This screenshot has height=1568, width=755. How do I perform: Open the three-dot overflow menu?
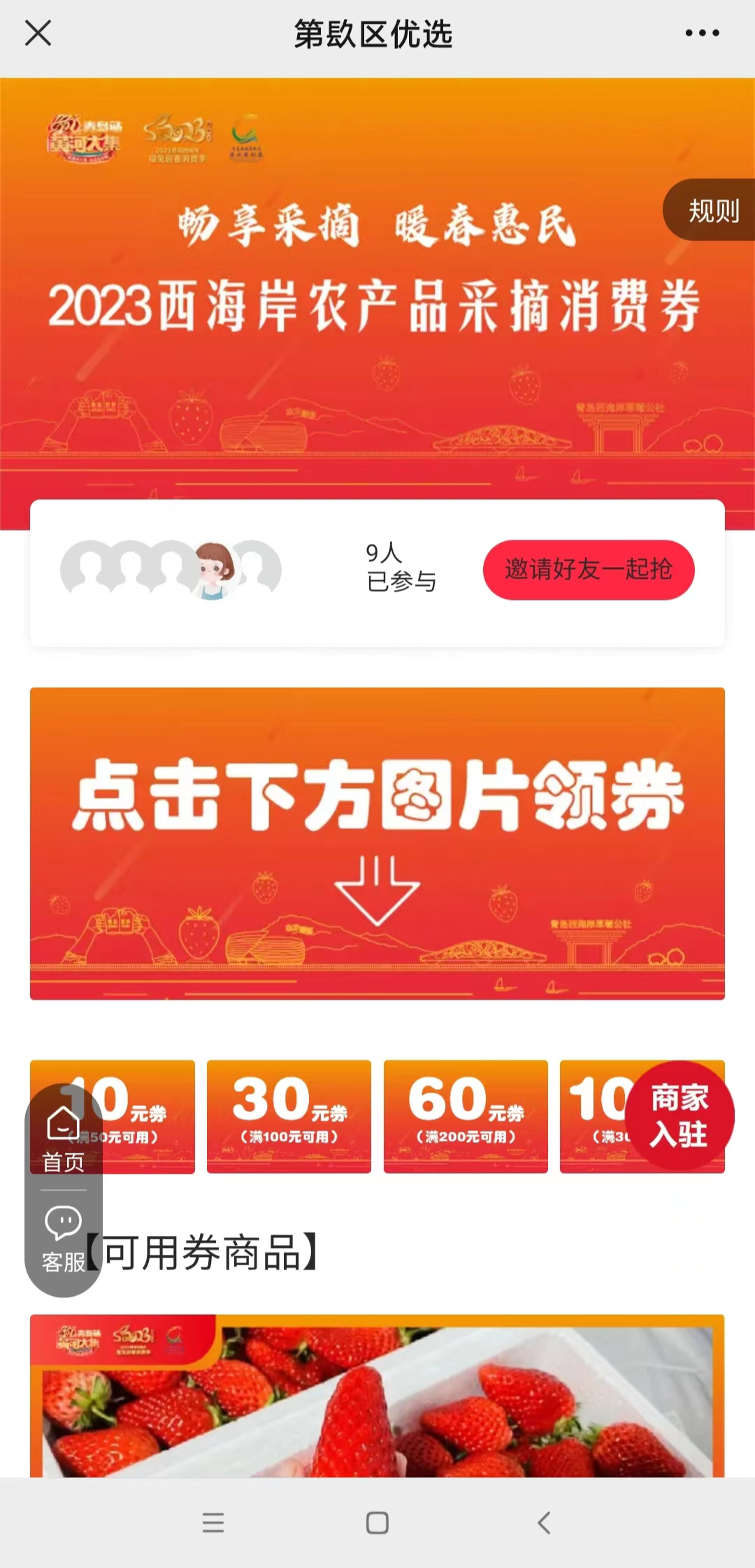702,33
